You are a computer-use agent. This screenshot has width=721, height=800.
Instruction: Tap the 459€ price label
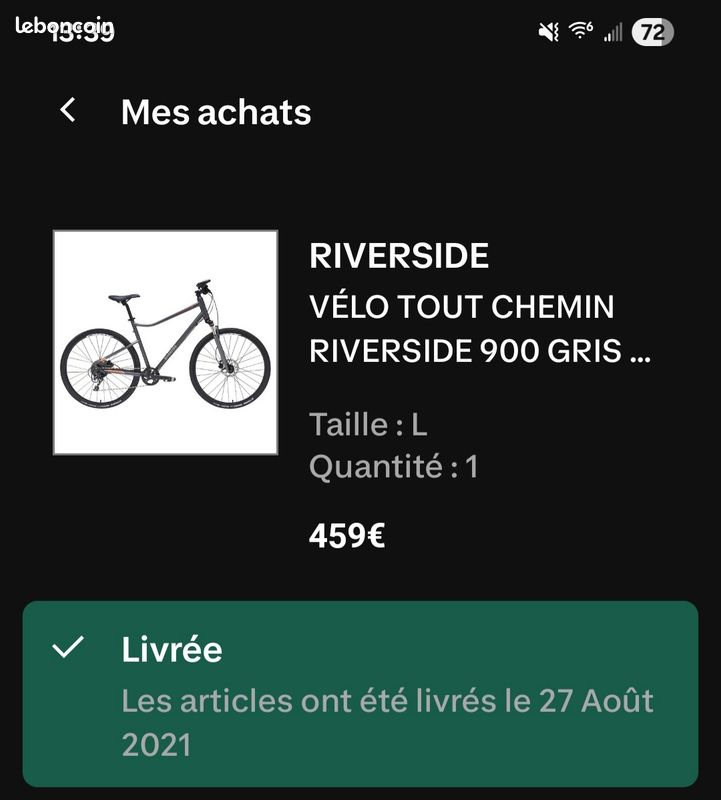(x=347, y=535)
